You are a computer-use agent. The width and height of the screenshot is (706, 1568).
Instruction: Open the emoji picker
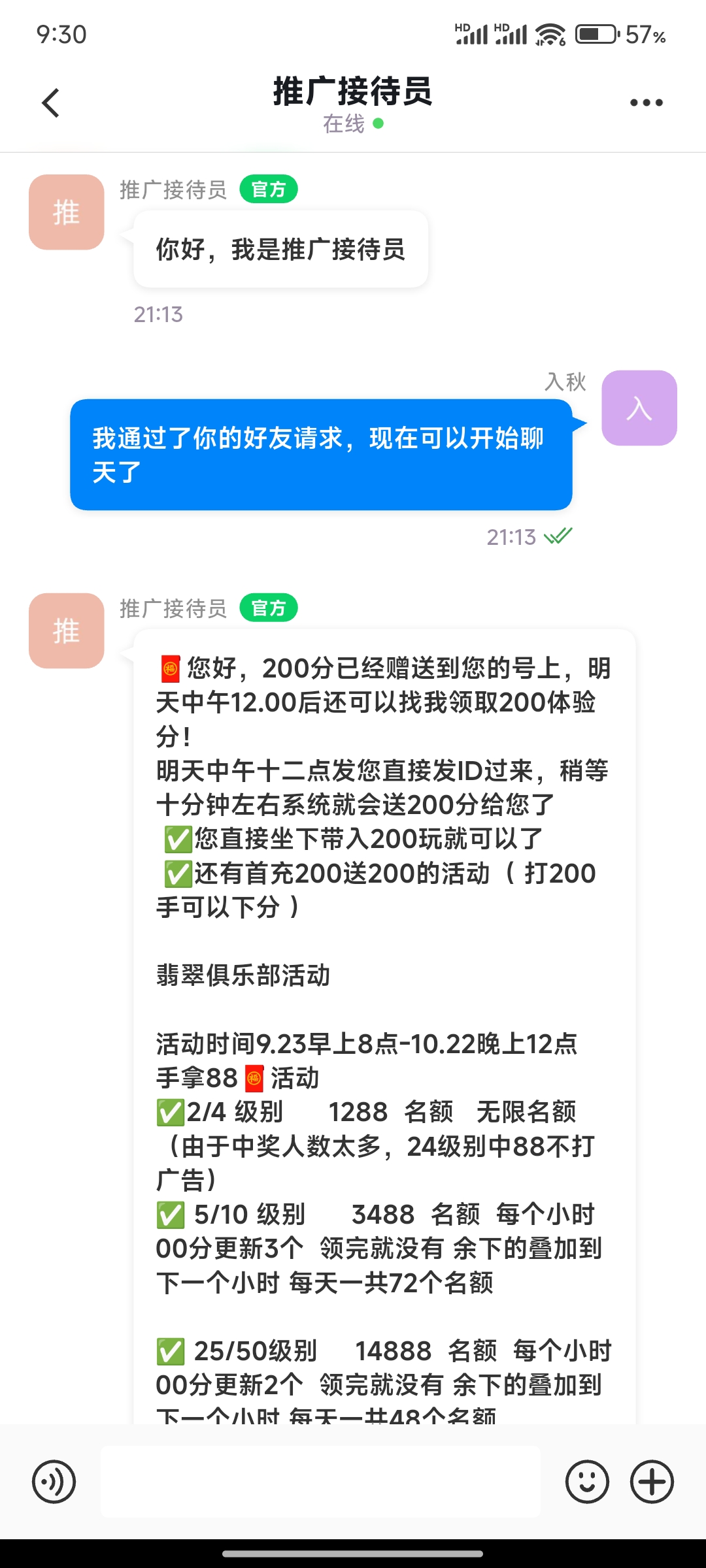pyautogui.click(x=587, y=1481)
